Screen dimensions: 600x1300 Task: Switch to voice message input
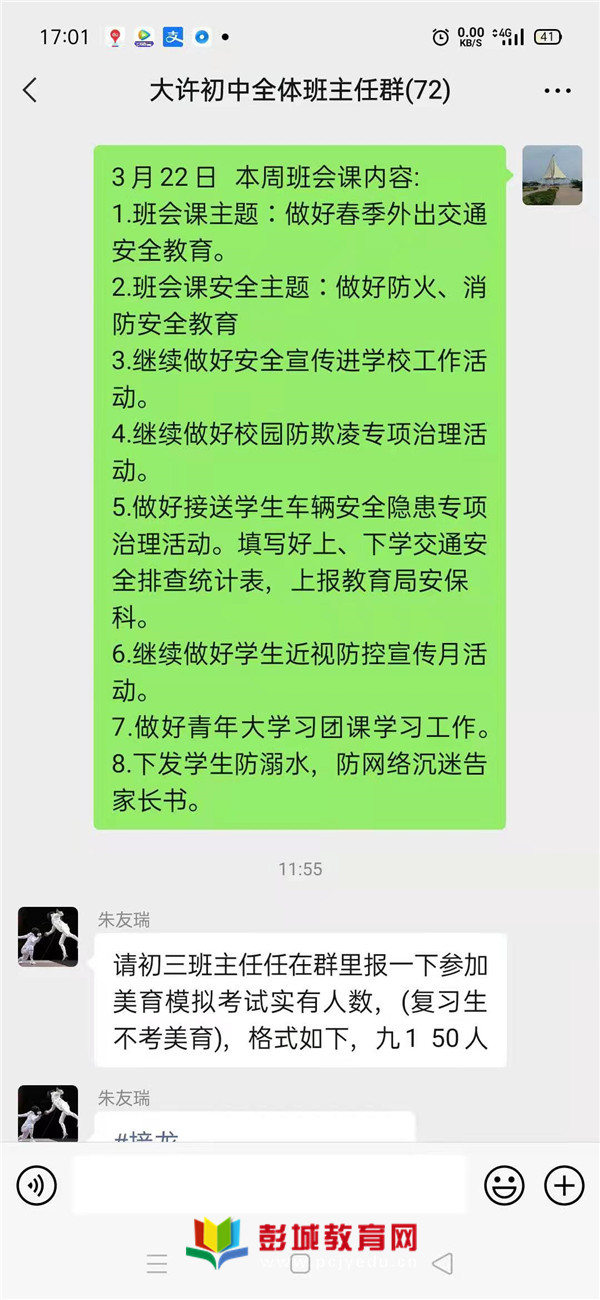point(37,1186)
